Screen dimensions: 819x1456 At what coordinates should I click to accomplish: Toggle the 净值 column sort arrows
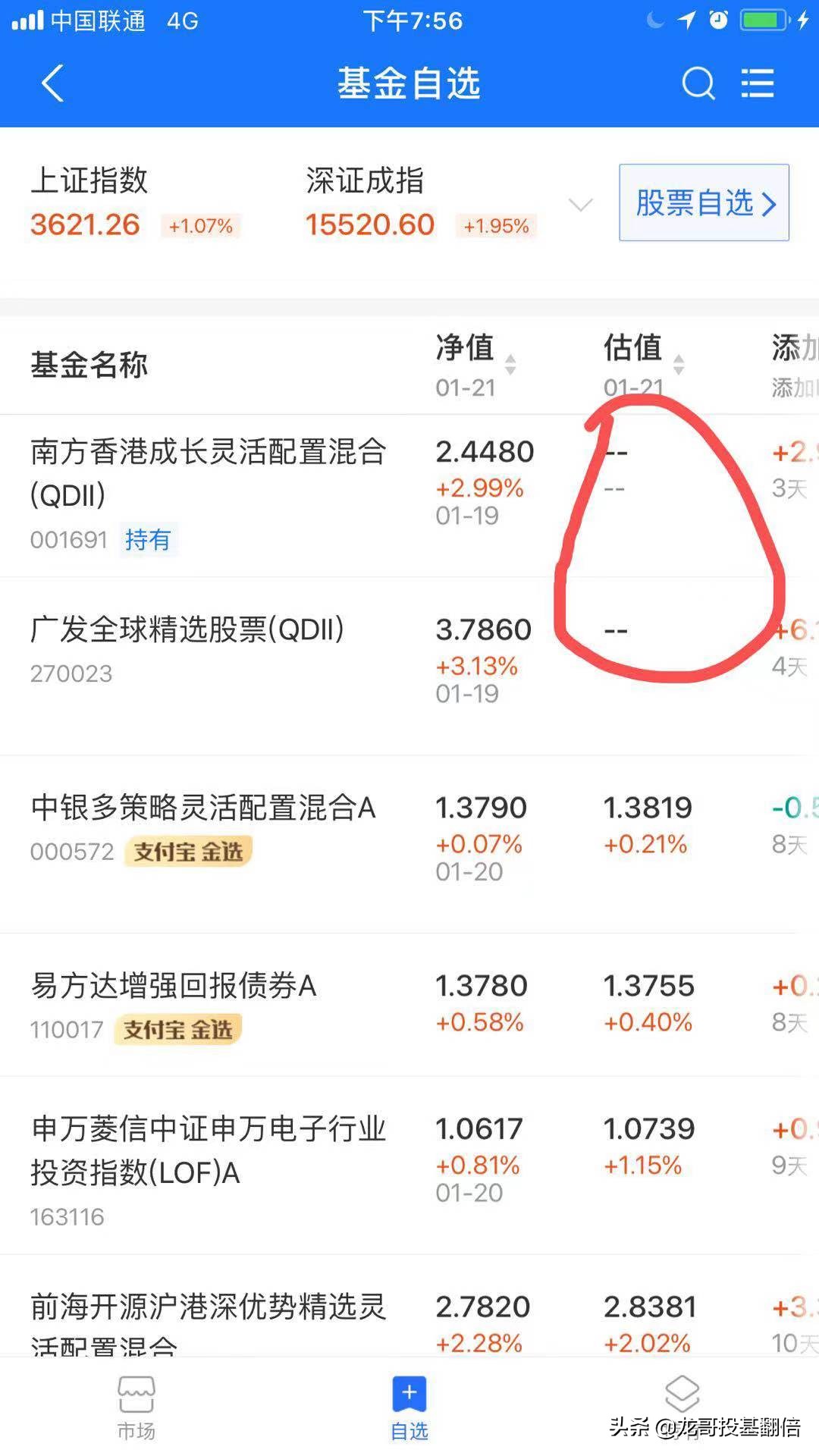(x=511, y=365)
